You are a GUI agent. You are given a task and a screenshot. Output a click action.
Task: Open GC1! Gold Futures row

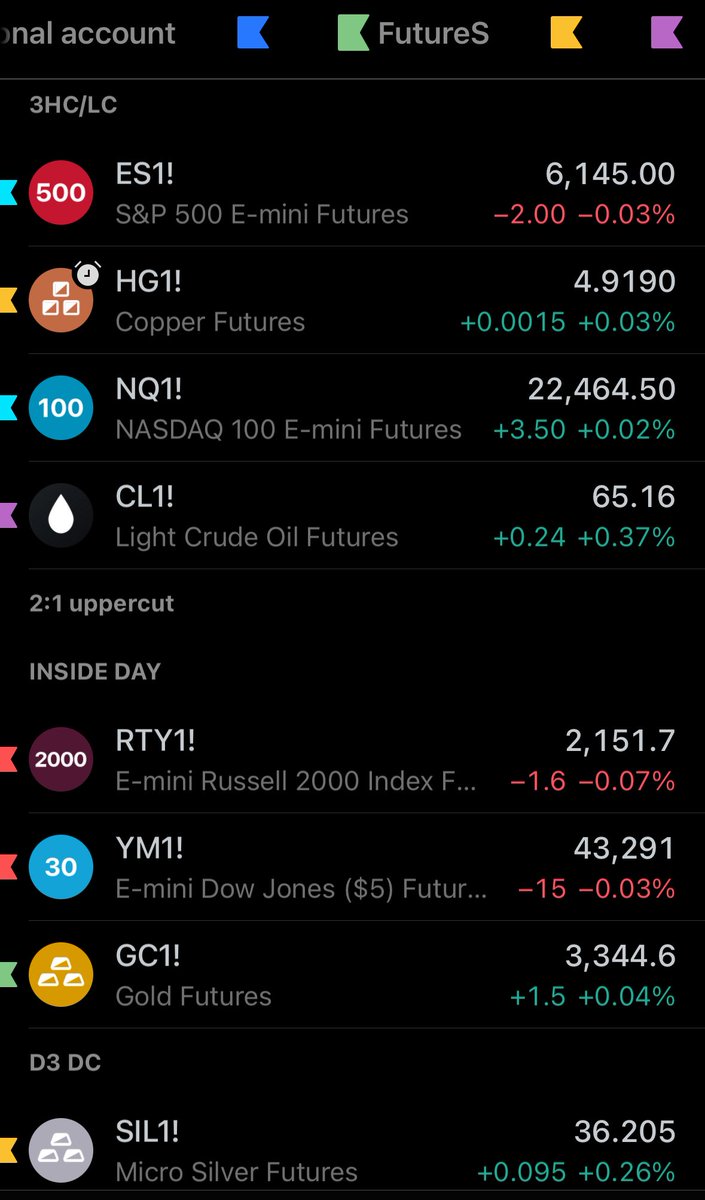click(x=352, y=975)
